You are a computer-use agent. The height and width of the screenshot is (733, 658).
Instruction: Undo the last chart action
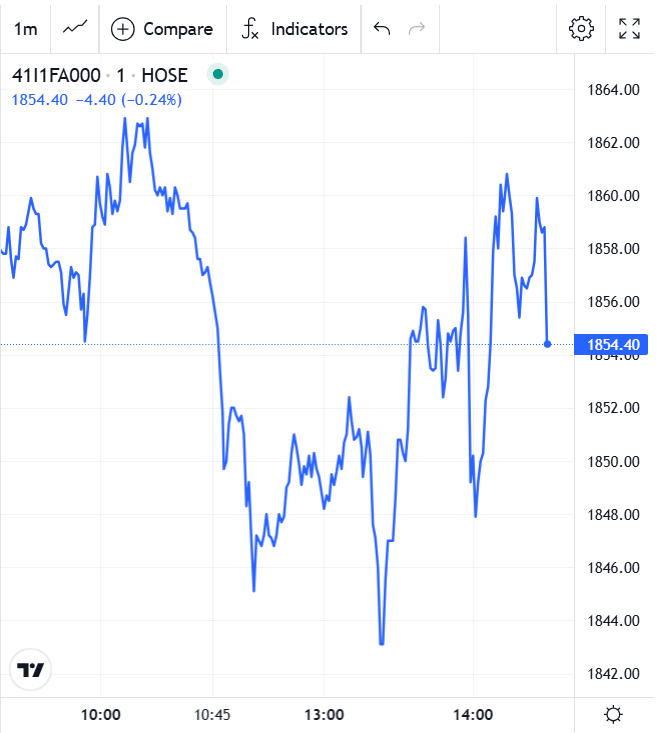(381, 29)
